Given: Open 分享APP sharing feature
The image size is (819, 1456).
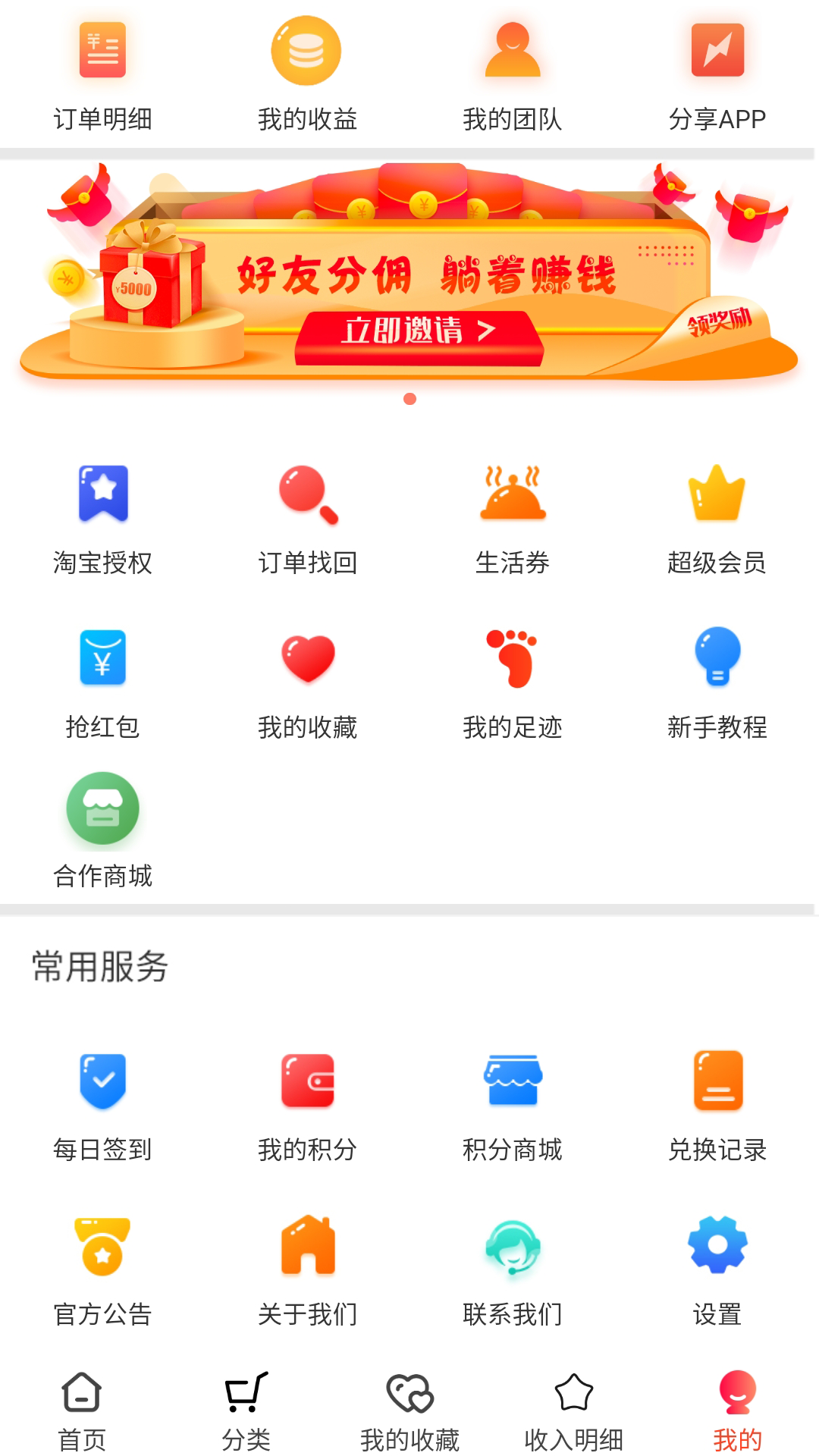Looking at the screenshot, I should tap(717, 72).
